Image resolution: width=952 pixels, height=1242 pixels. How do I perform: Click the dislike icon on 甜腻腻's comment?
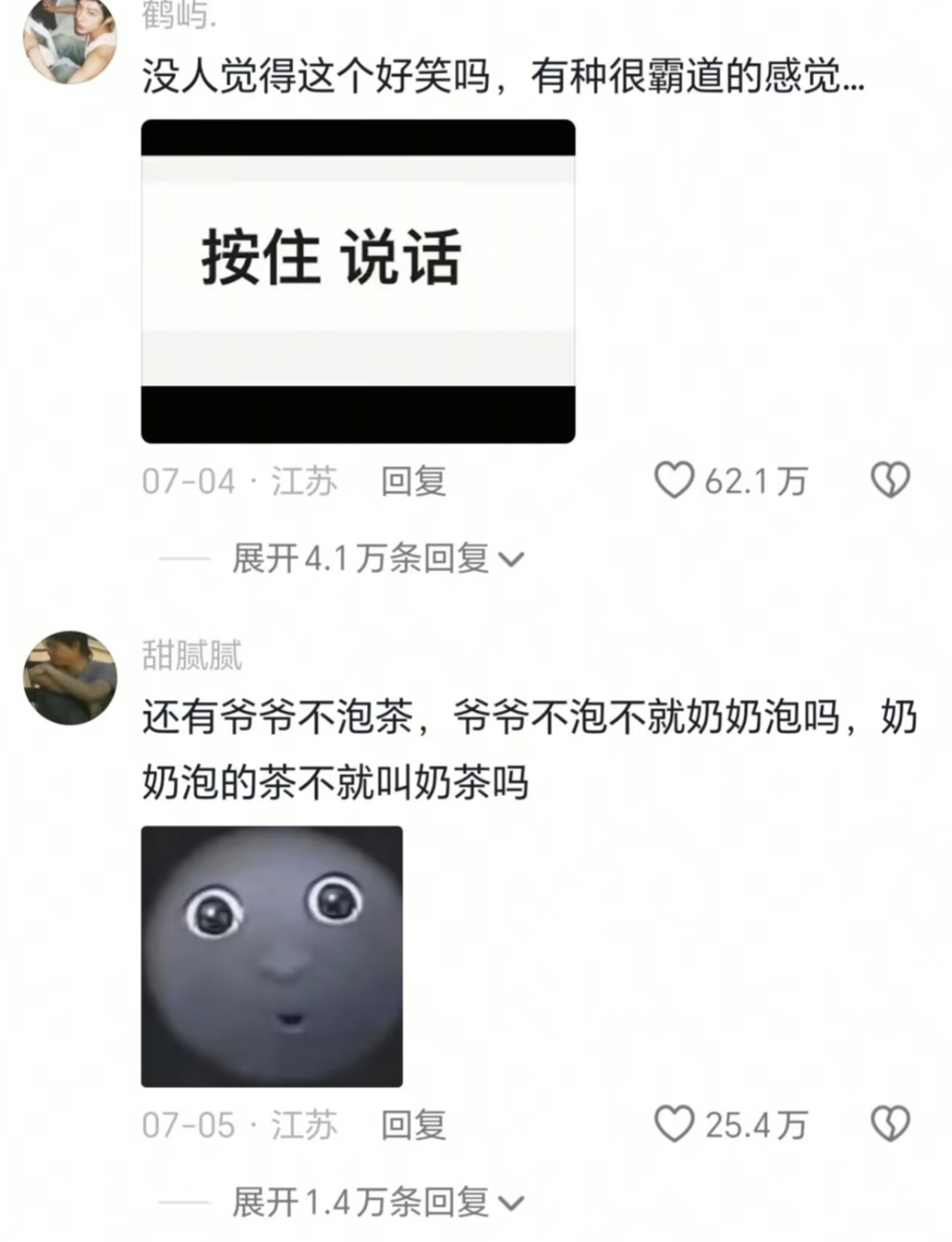click(891, 1125)
